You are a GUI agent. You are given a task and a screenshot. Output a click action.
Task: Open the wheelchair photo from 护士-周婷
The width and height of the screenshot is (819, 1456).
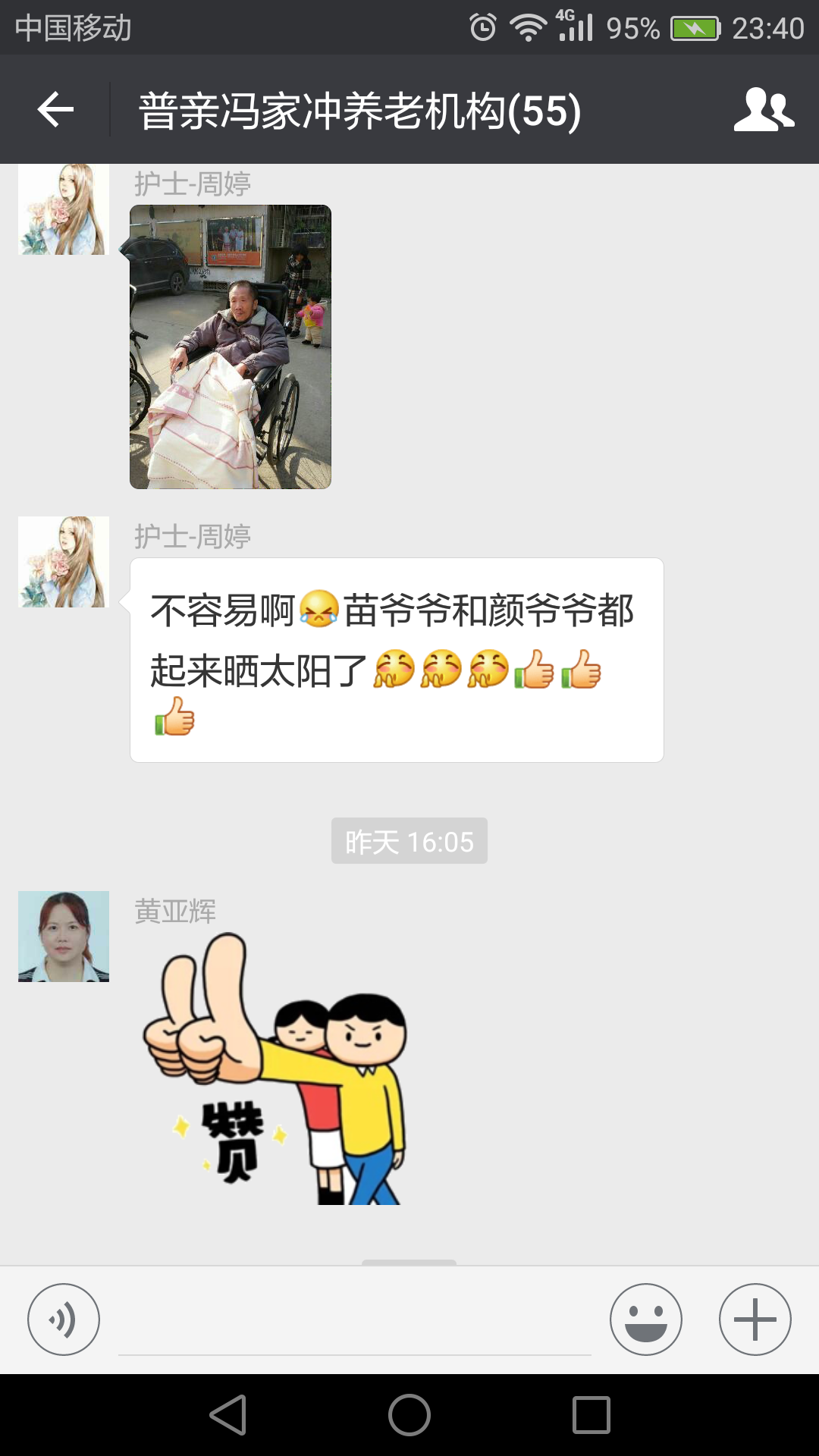click(231, 347)
